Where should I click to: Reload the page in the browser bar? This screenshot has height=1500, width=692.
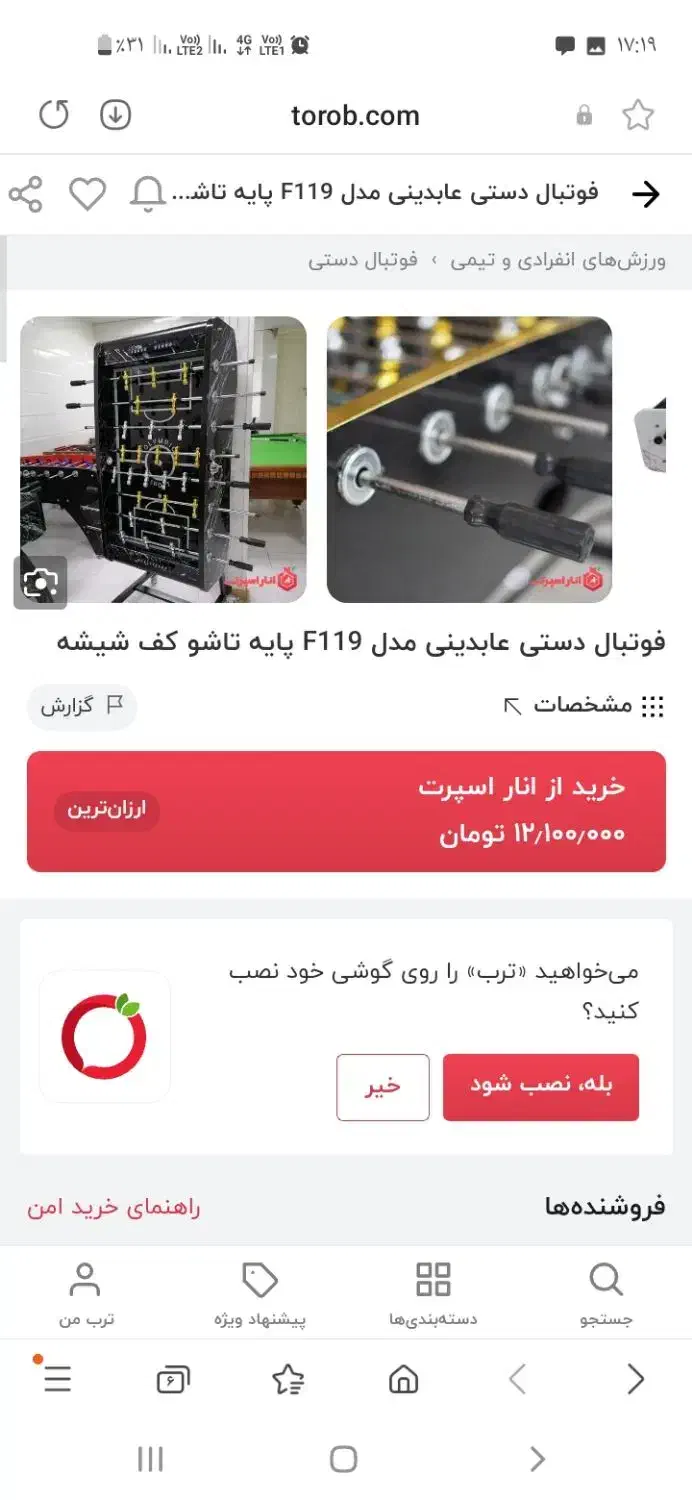[54, 116]
